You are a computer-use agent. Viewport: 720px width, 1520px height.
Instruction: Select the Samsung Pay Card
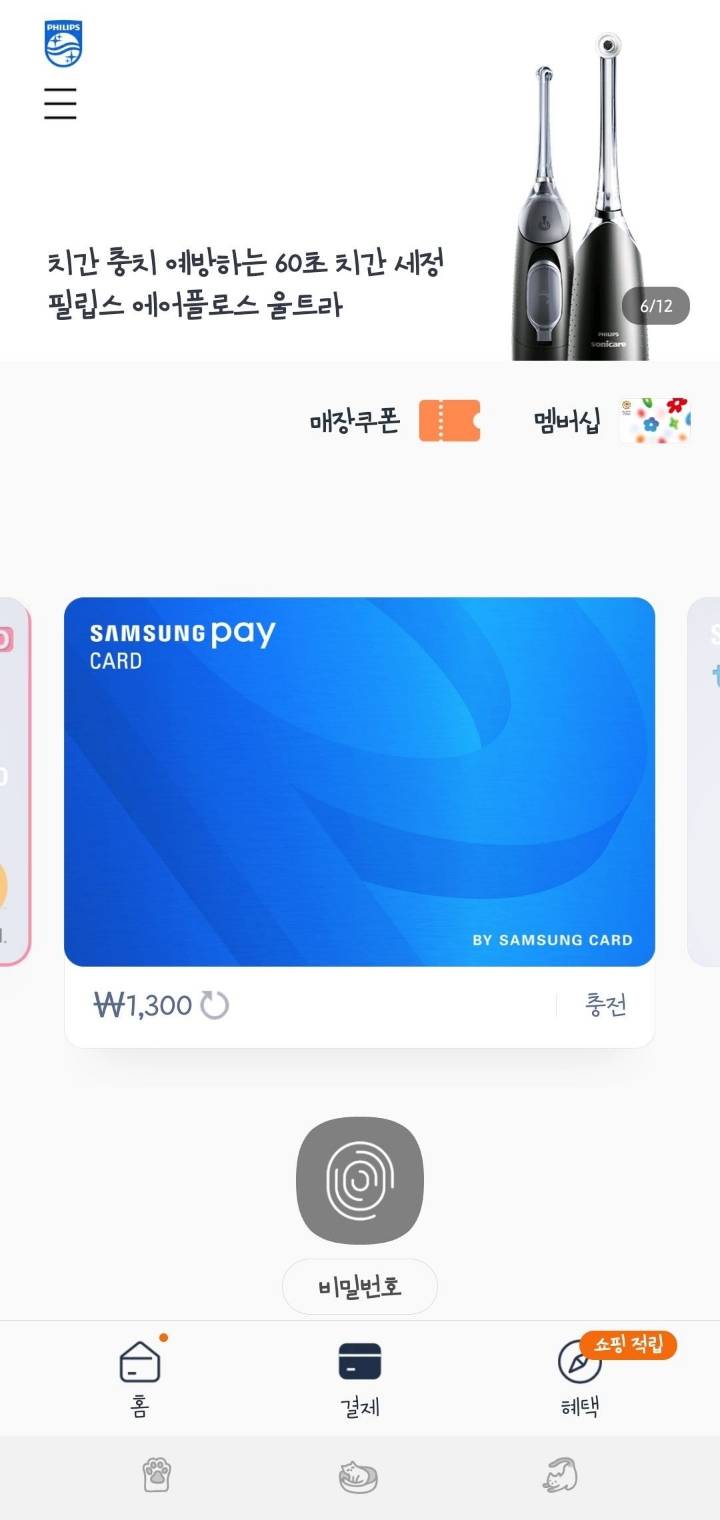click(x=359, y=781)
